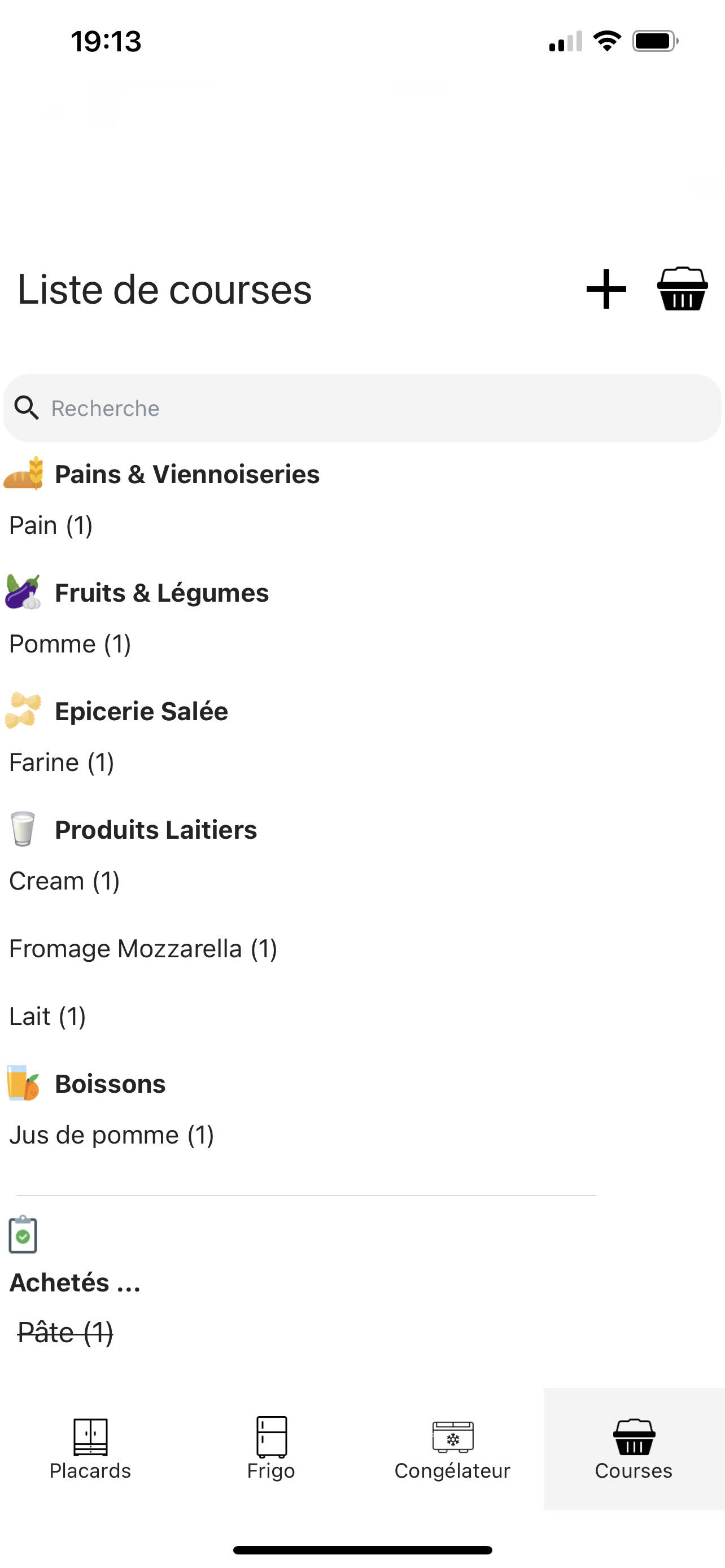The image size is (725, 1568).
Task: Tap the Farine (1) entry
Action: [x=62, y=762]
